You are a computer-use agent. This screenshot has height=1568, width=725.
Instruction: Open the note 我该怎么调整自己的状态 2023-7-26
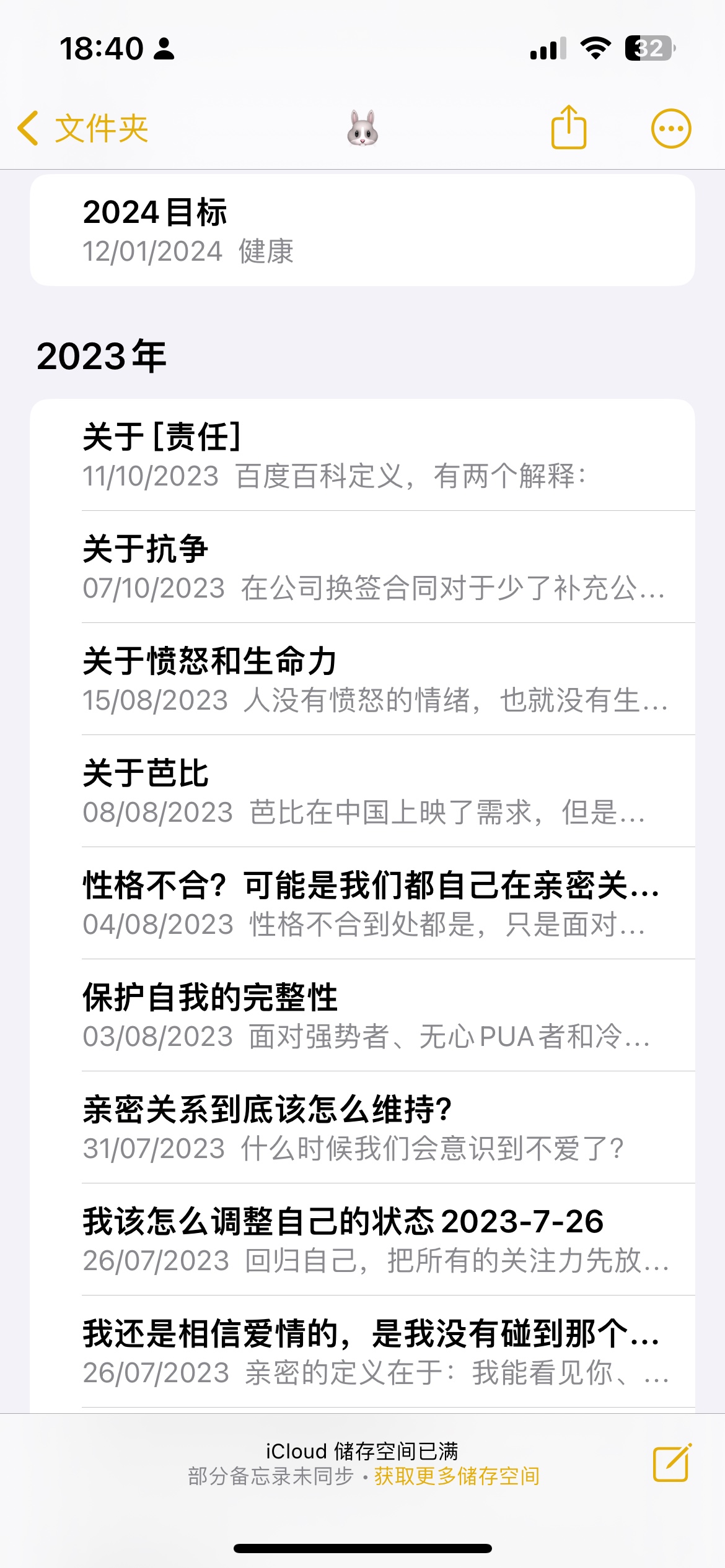pyautogui.click(x=362, y=1240)
